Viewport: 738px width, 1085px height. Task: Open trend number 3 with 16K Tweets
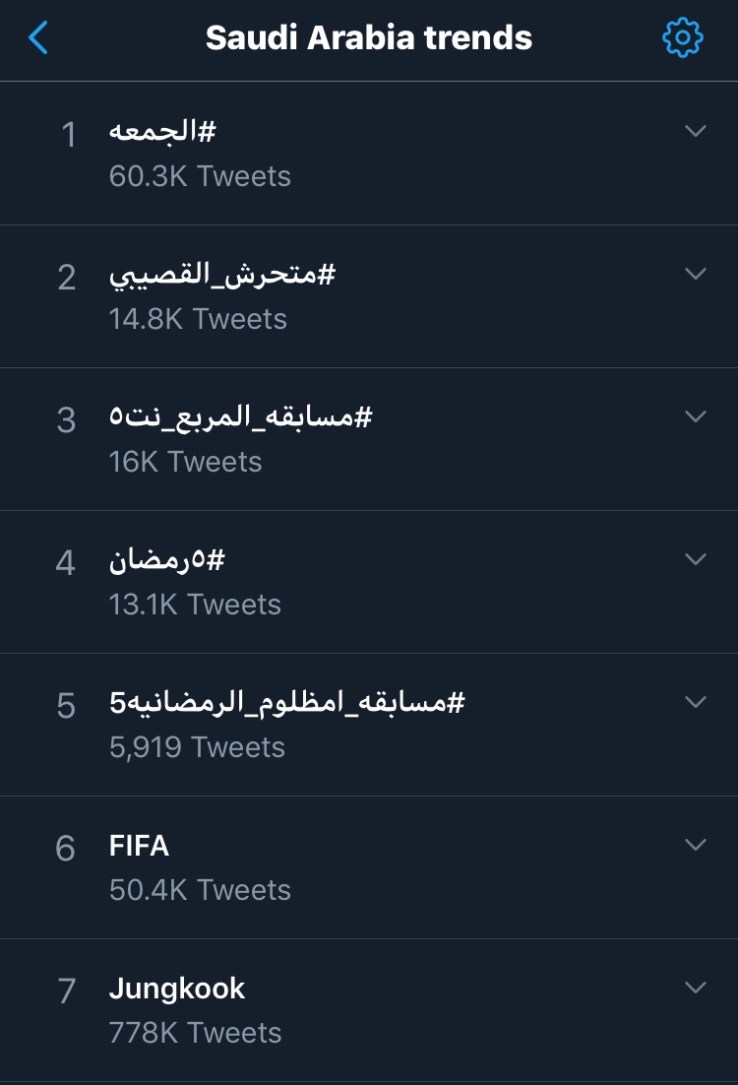point(240,418)
